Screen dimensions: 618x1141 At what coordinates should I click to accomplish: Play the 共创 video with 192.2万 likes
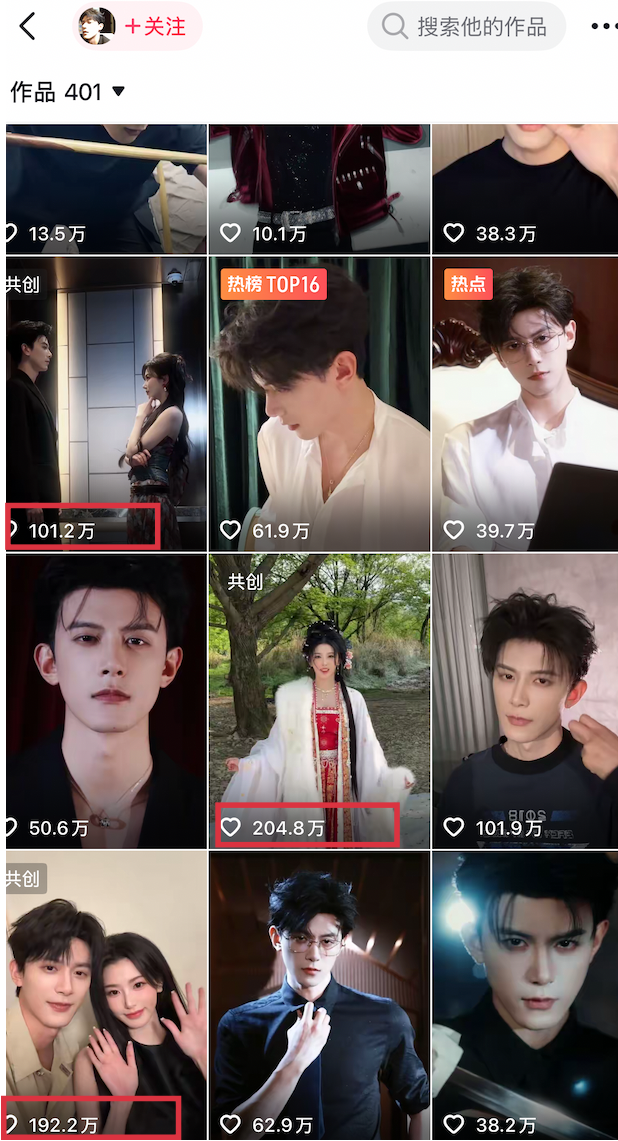(x=106, y=995)
